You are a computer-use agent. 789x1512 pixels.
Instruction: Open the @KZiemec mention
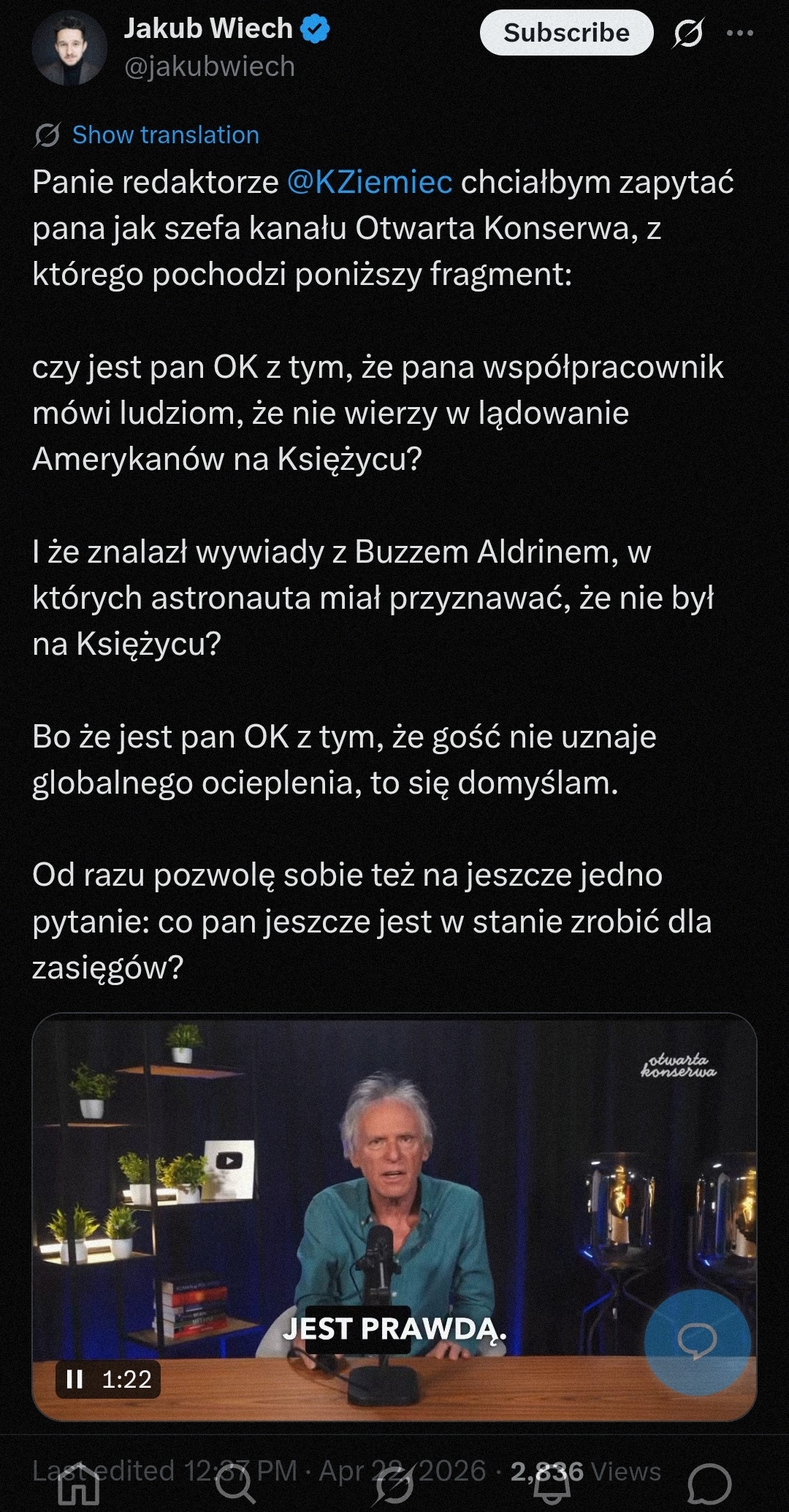coord(370,182)
